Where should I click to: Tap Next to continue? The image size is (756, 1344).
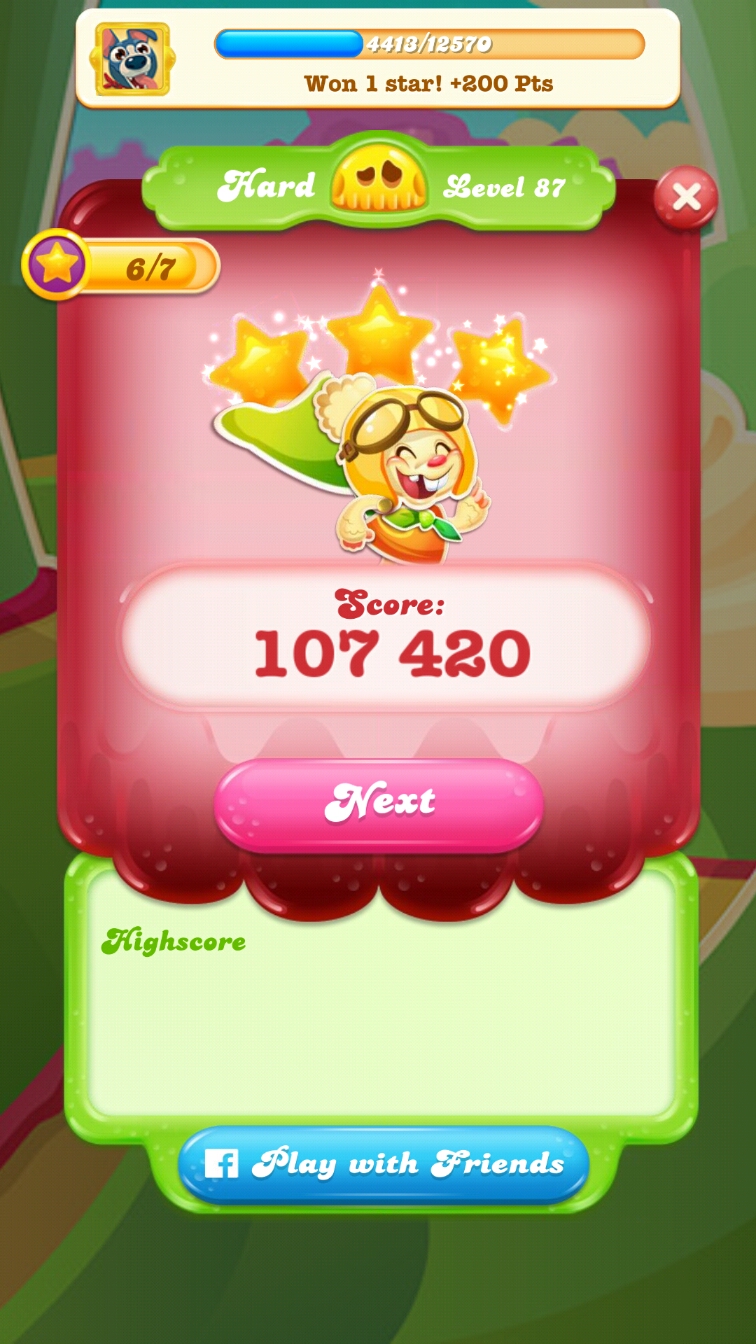[x=379, y=802]
